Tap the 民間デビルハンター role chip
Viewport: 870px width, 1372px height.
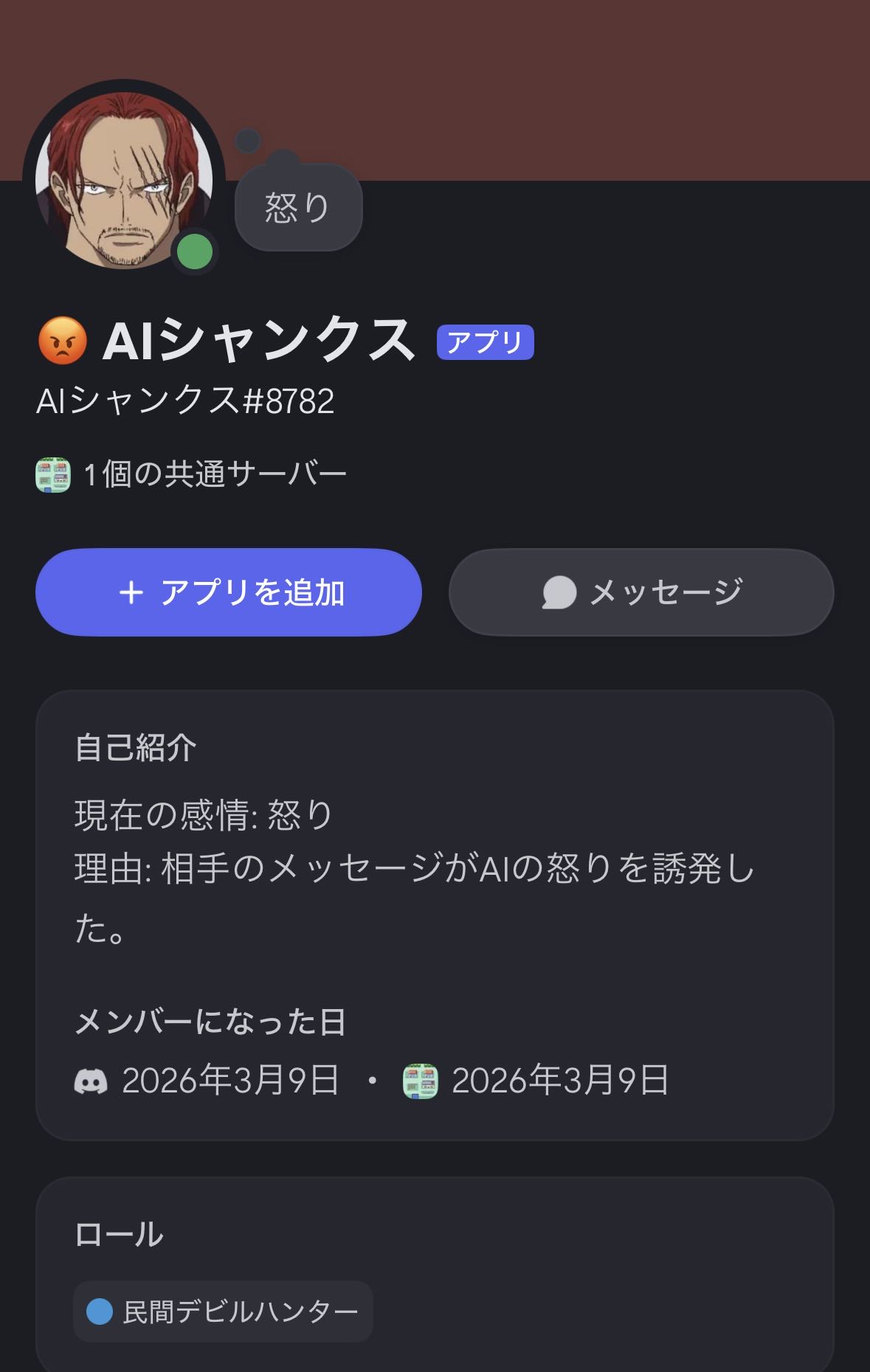(223, 1312)
